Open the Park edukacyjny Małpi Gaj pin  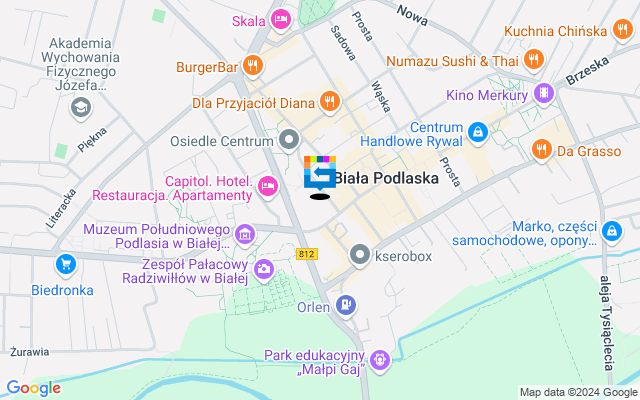(379, 358)
